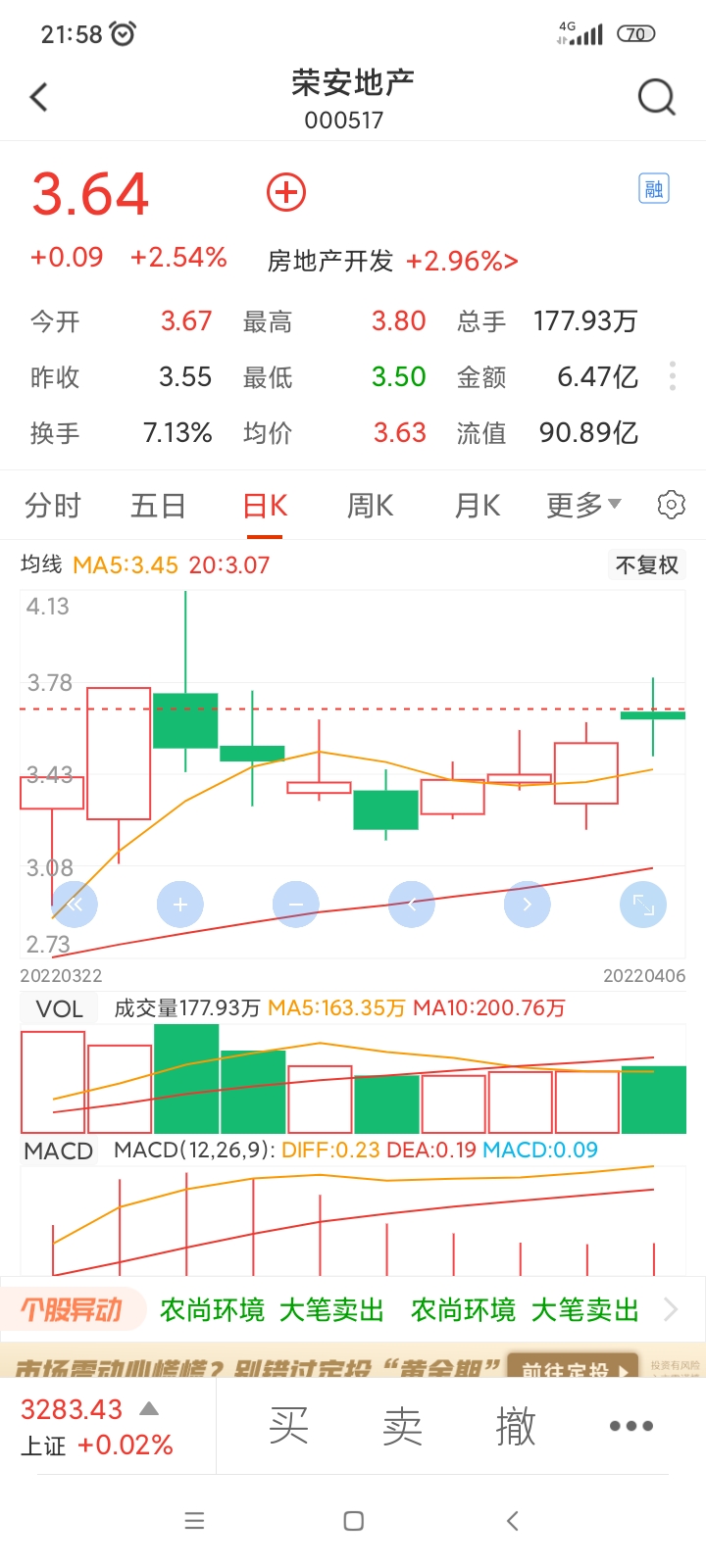
Task: Go back using the top-left arrow
Action: (x=39, y=97)
